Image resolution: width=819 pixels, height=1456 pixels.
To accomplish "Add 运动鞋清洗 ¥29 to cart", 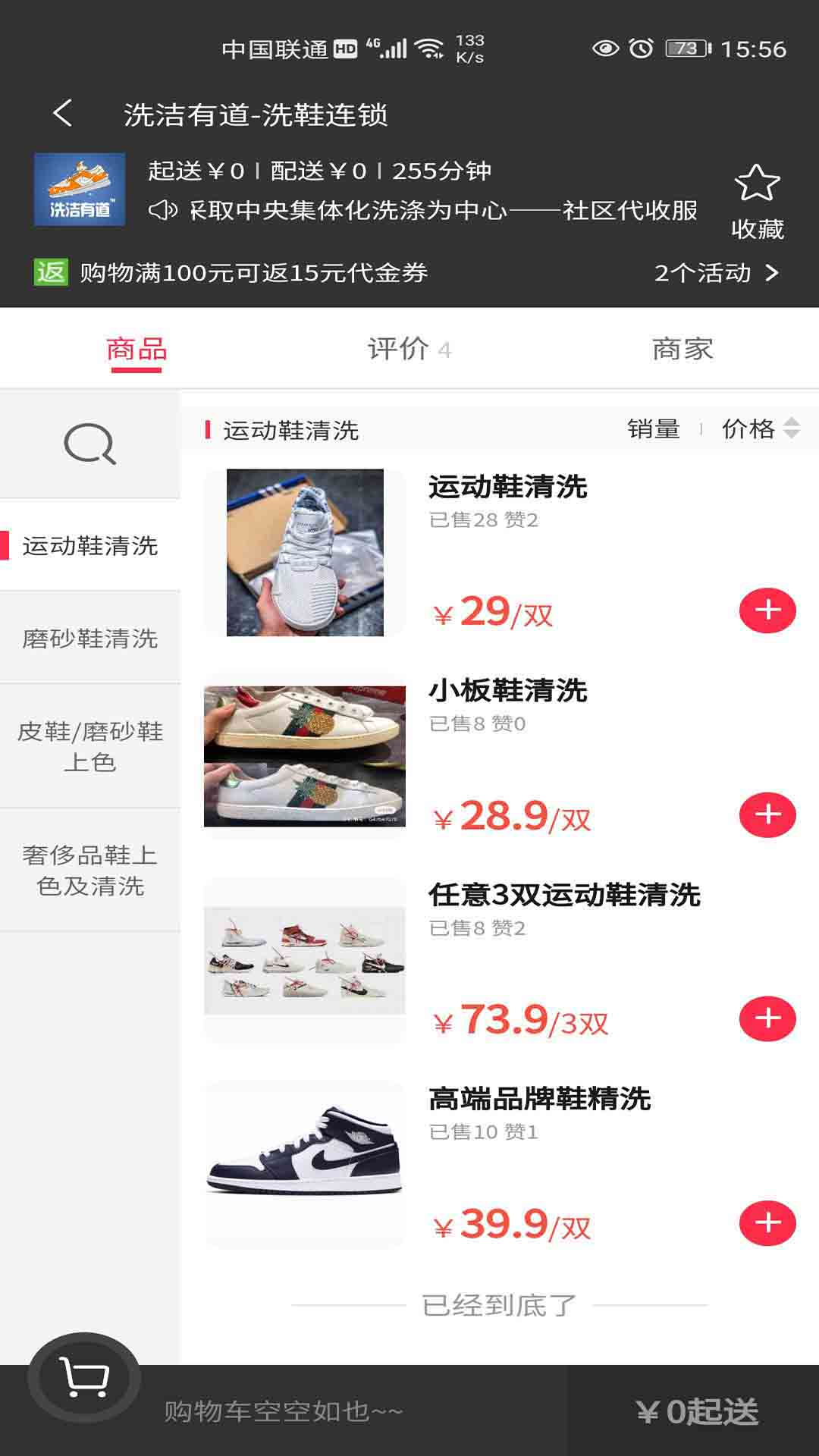I will (767, 610).
